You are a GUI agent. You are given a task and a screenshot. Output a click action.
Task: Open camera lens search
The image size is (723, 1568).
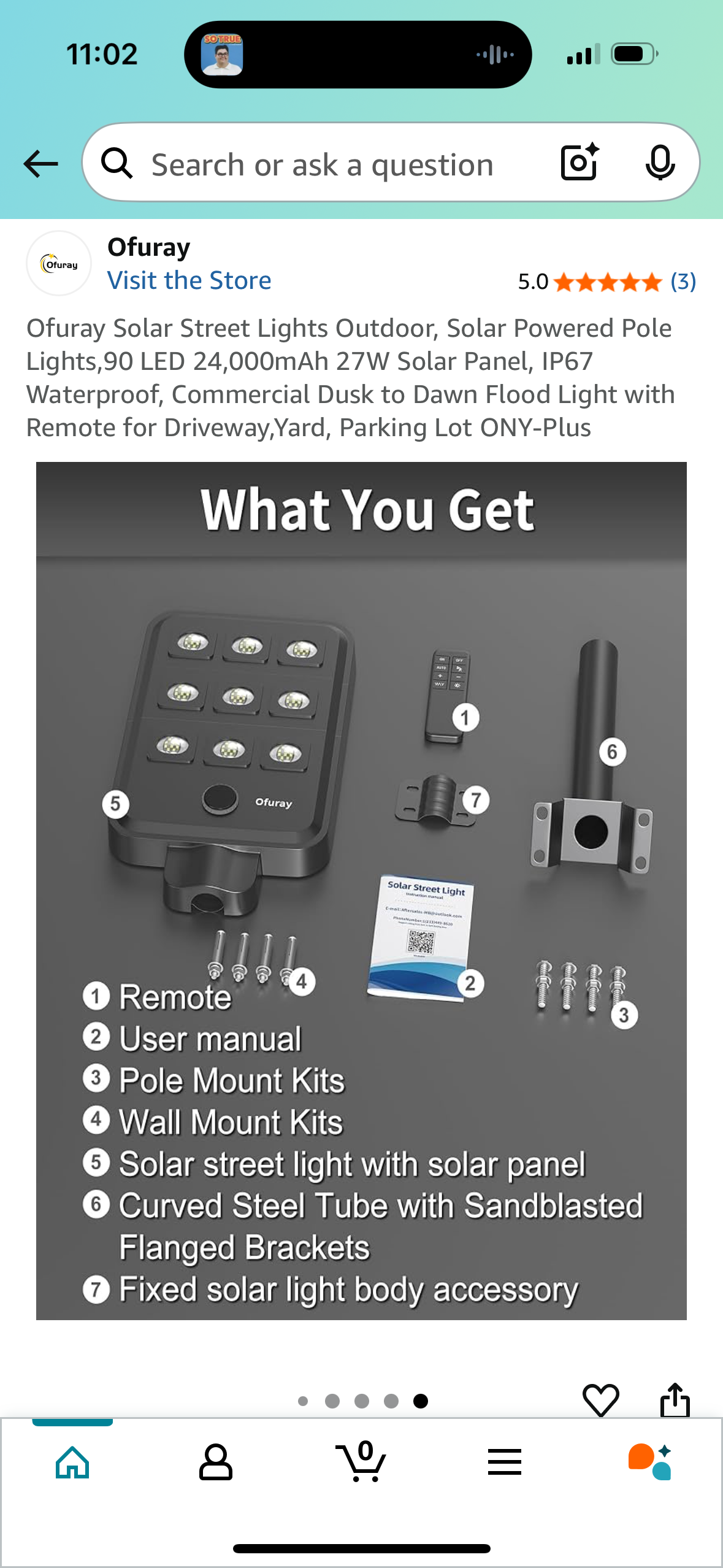pyautogui.click(x=579, y=163)
